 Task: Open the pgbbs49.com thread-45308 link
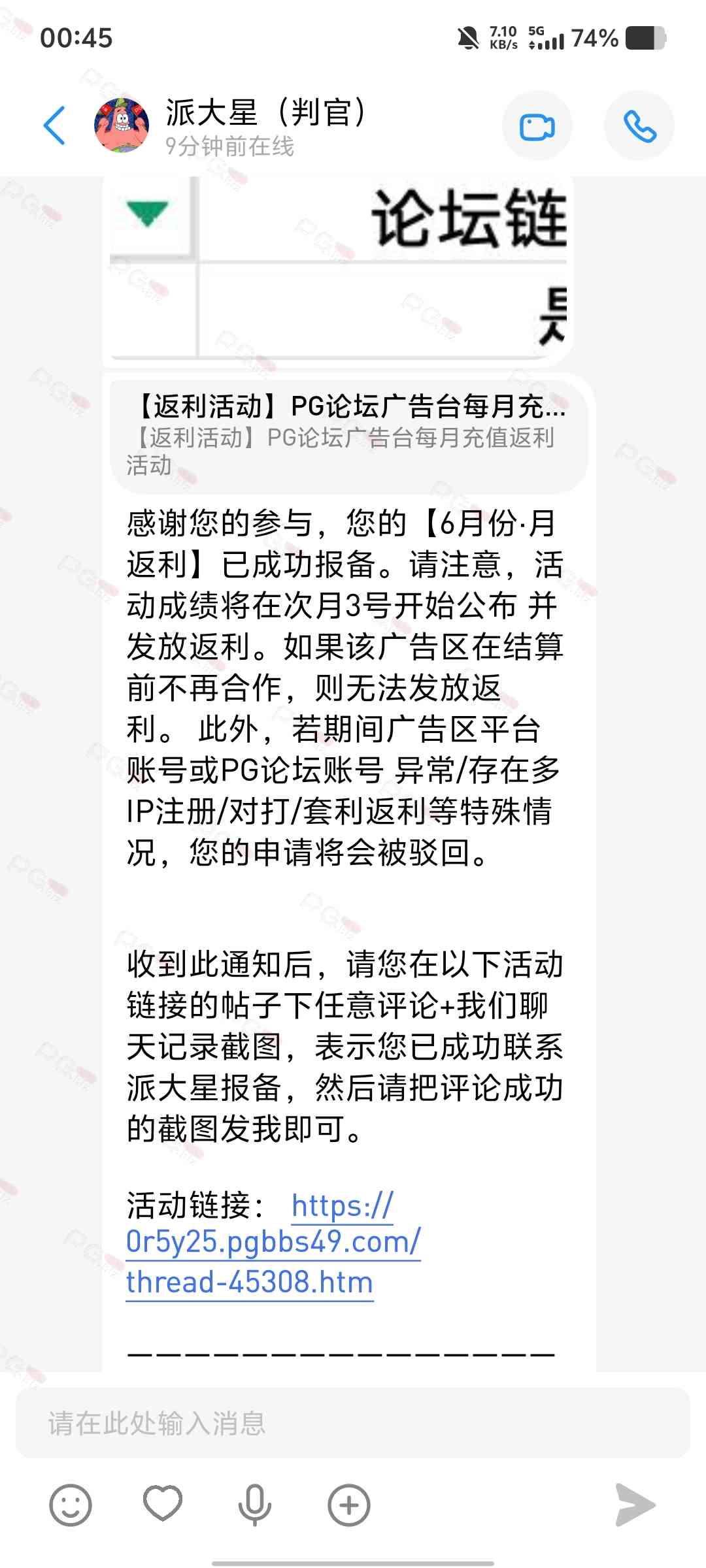(x=273, y=1244)
